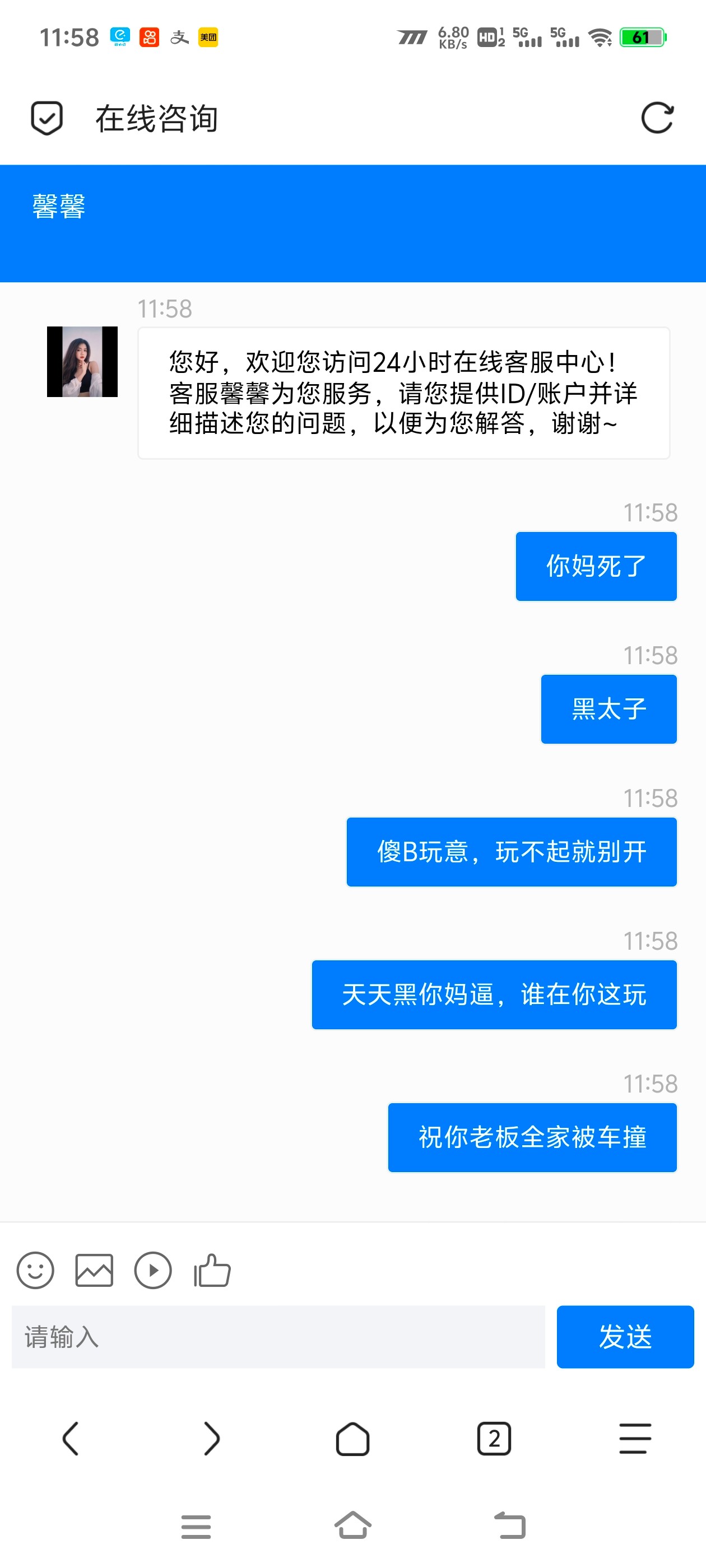Return to the phone's home screen
The width and height of the screenshot is (706, 1568).
352,1526
